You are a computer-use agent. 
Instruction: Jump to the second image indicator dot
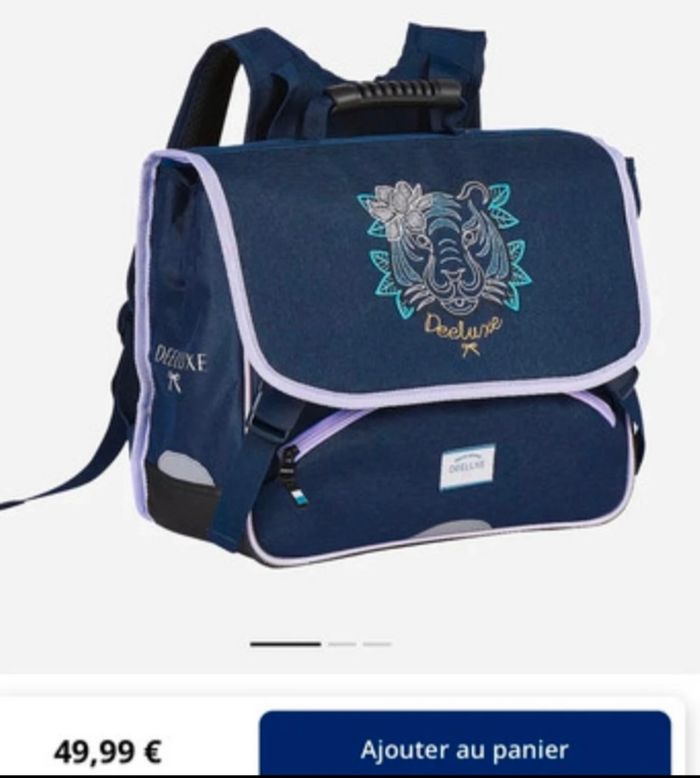pos(342,644)
